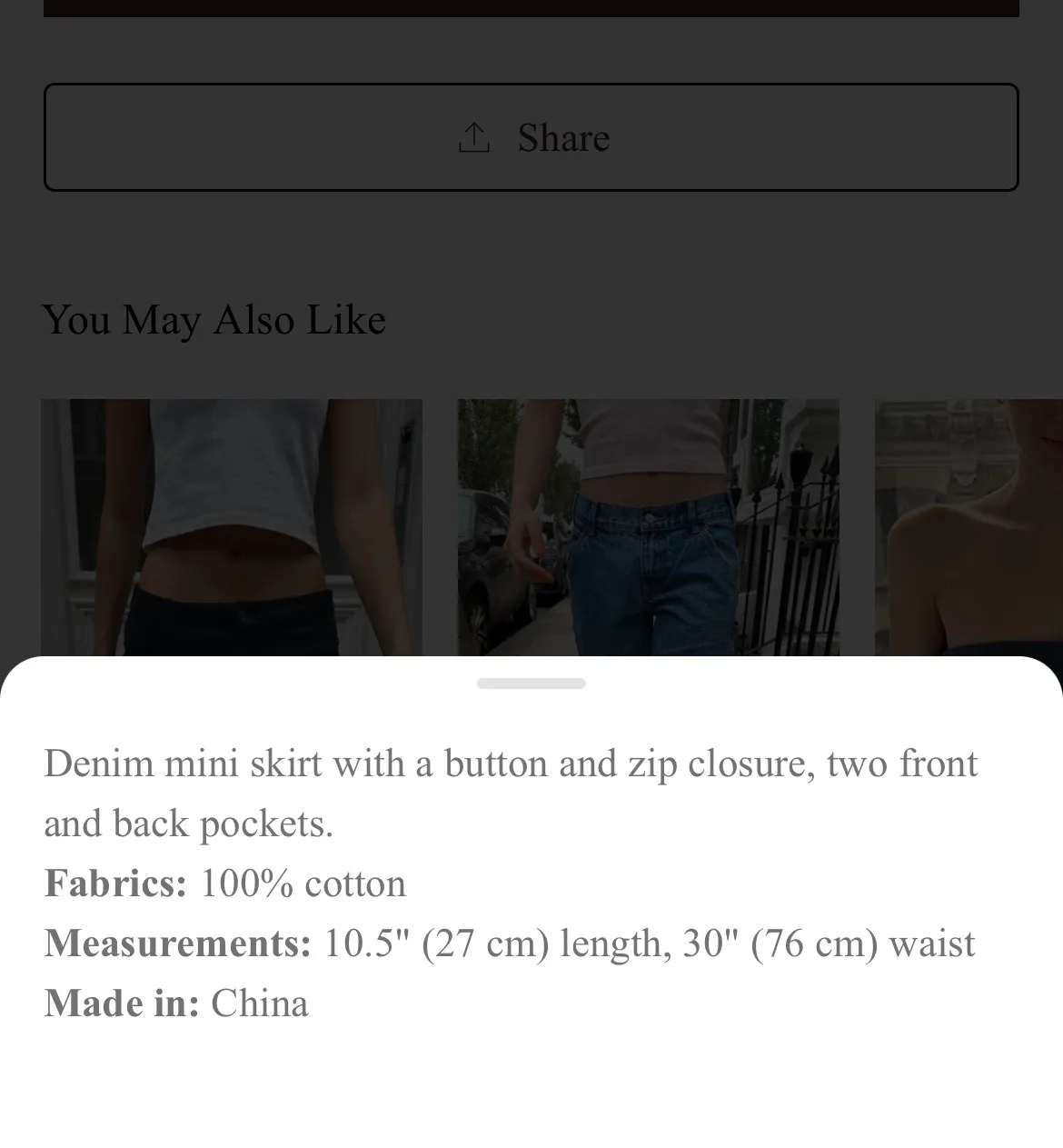Click the You May Also Like heading

tap(215, 320)
